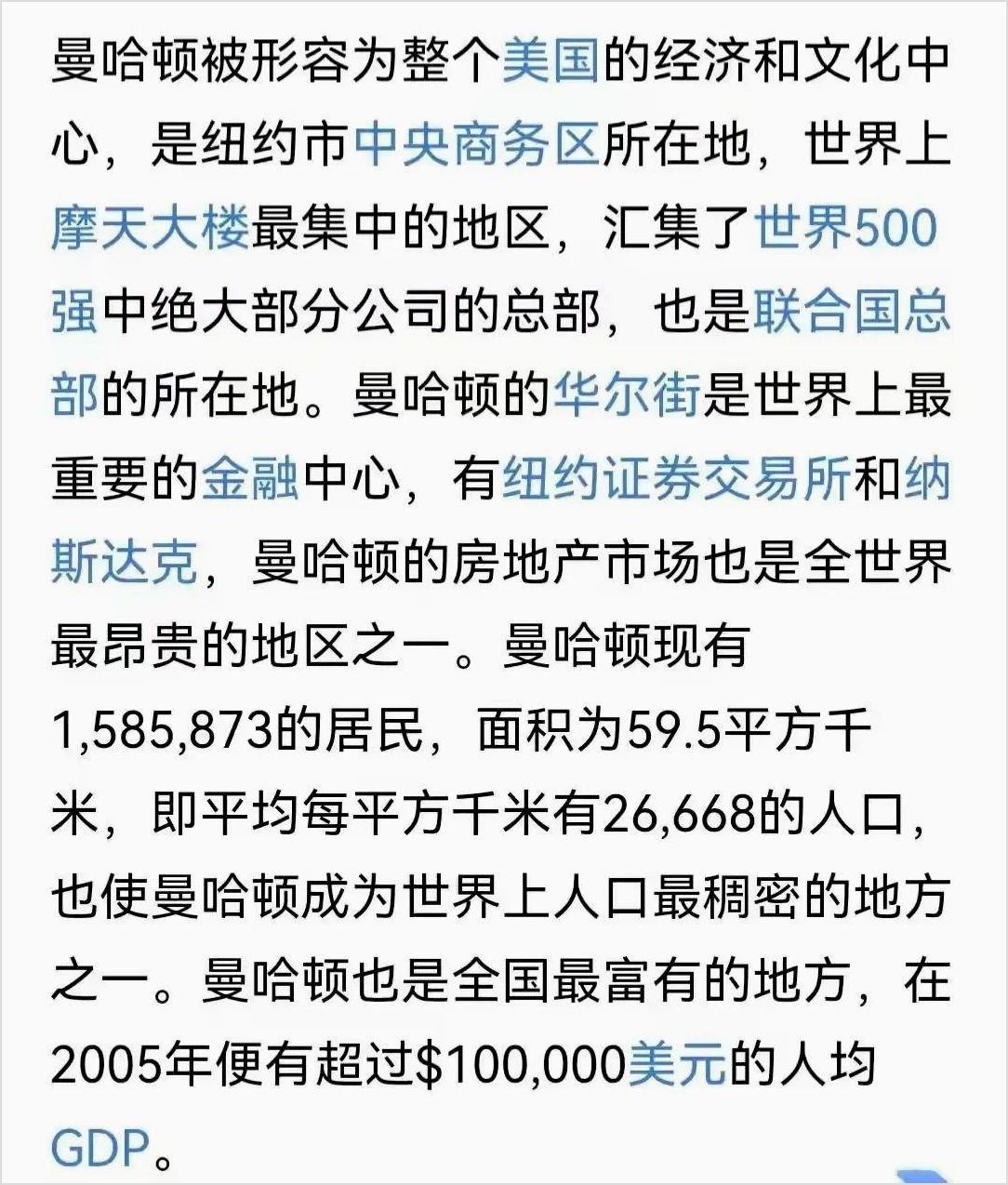This screenshot has height=1185, width=1008.
Task: Follow the 纽约证券交易所 link
Action: coord(676,479)
